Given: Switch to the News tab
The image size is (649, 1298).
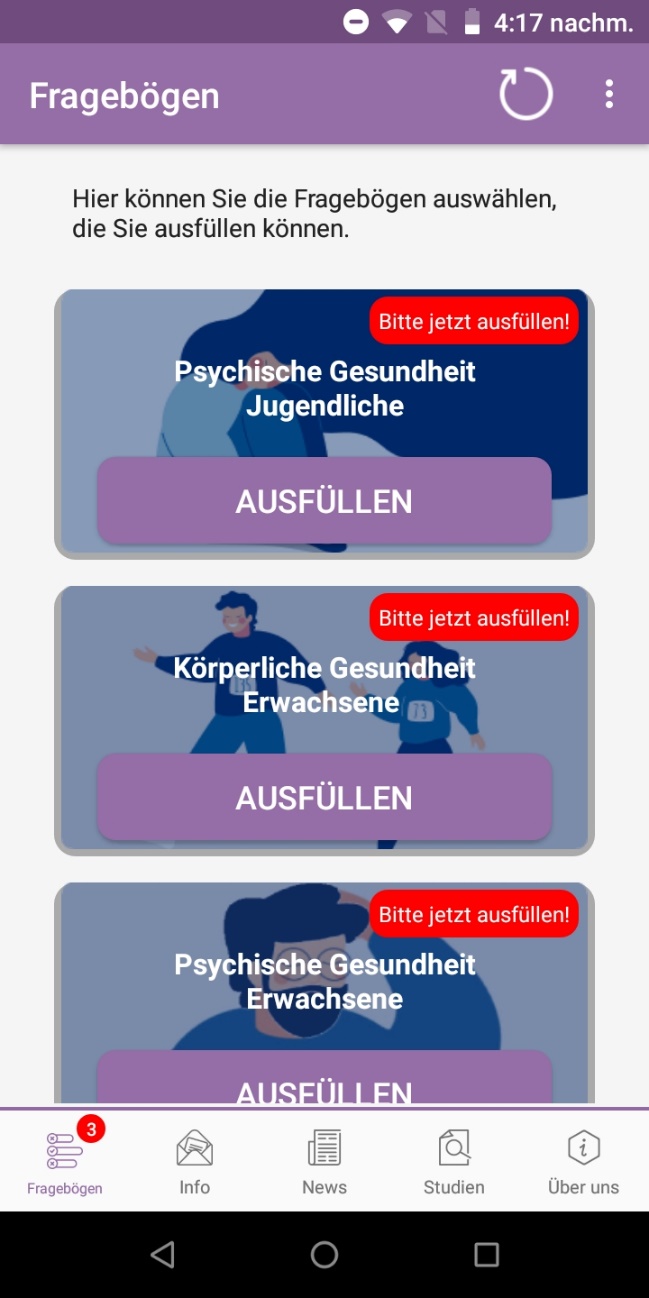Looking at the screenshot, I should 324,1162.
